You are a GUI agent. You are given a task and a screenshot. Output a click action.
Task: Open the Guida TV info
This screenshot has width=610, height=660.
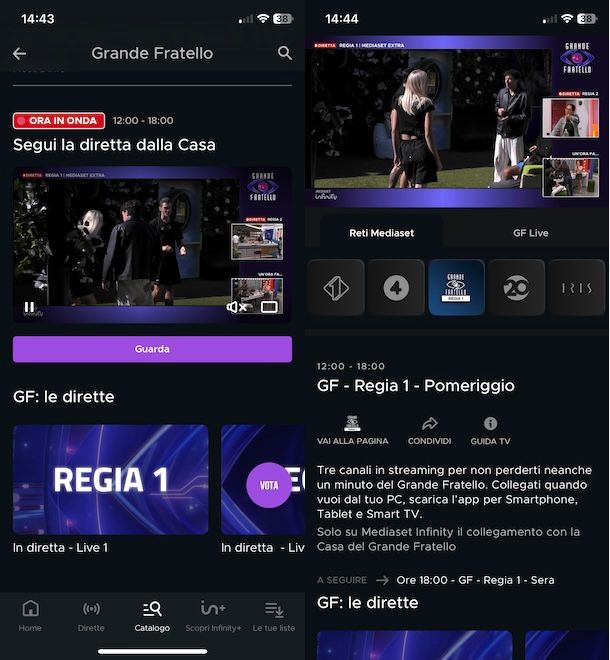coord(490,430)
